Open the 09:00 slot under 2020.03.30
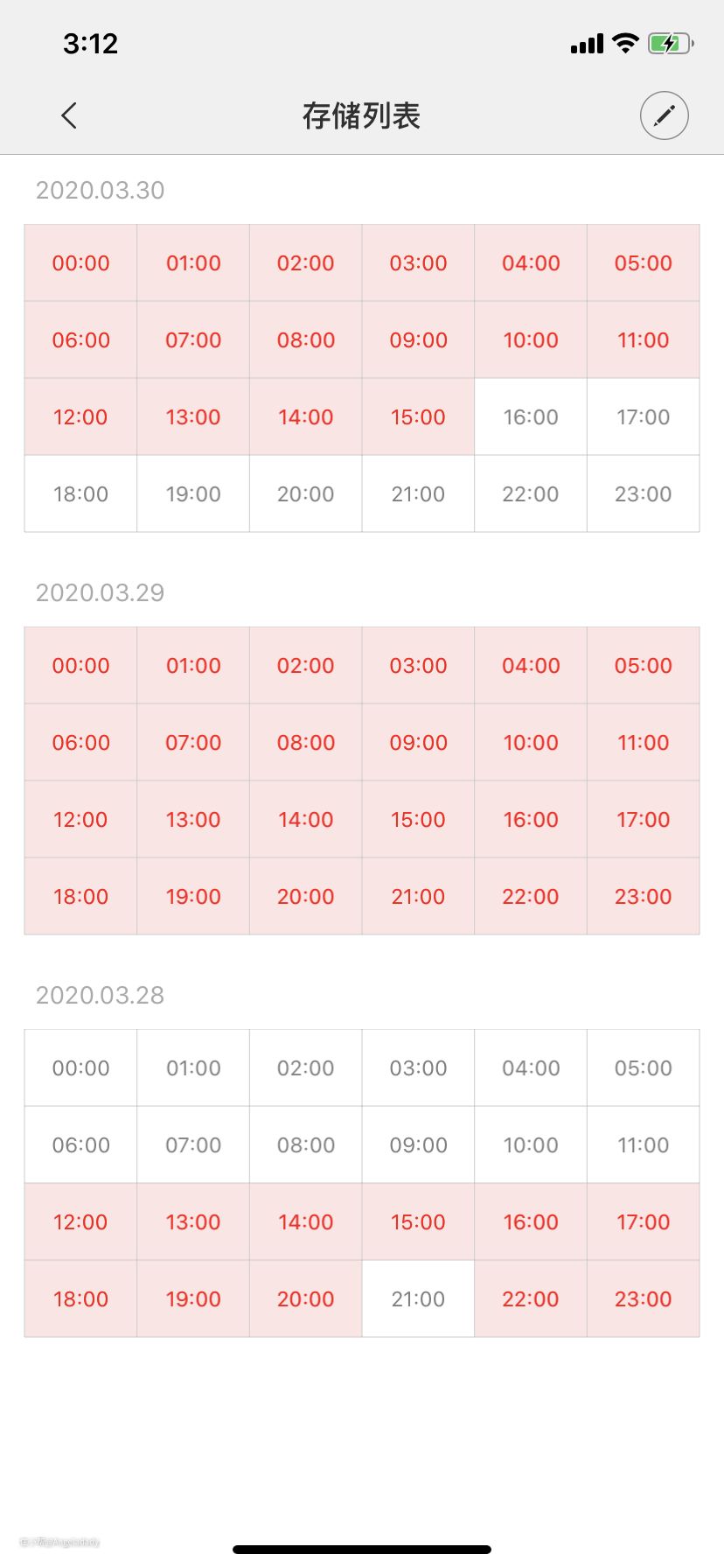724x1568 pixels. click(x=418, y=340)
